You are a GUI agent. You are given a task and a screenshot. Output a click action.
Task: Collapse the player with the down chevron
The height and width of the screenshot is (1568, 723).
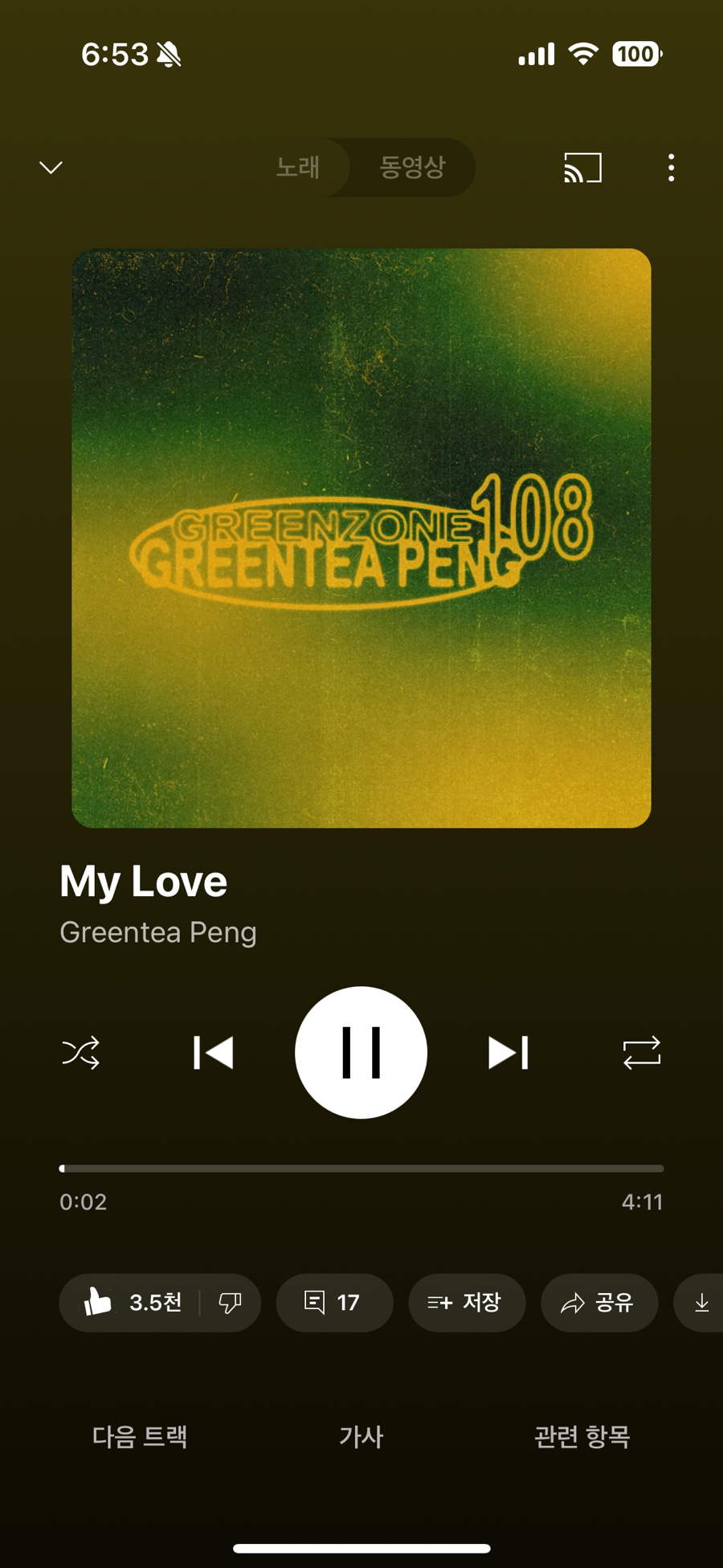tap(51, 167)
